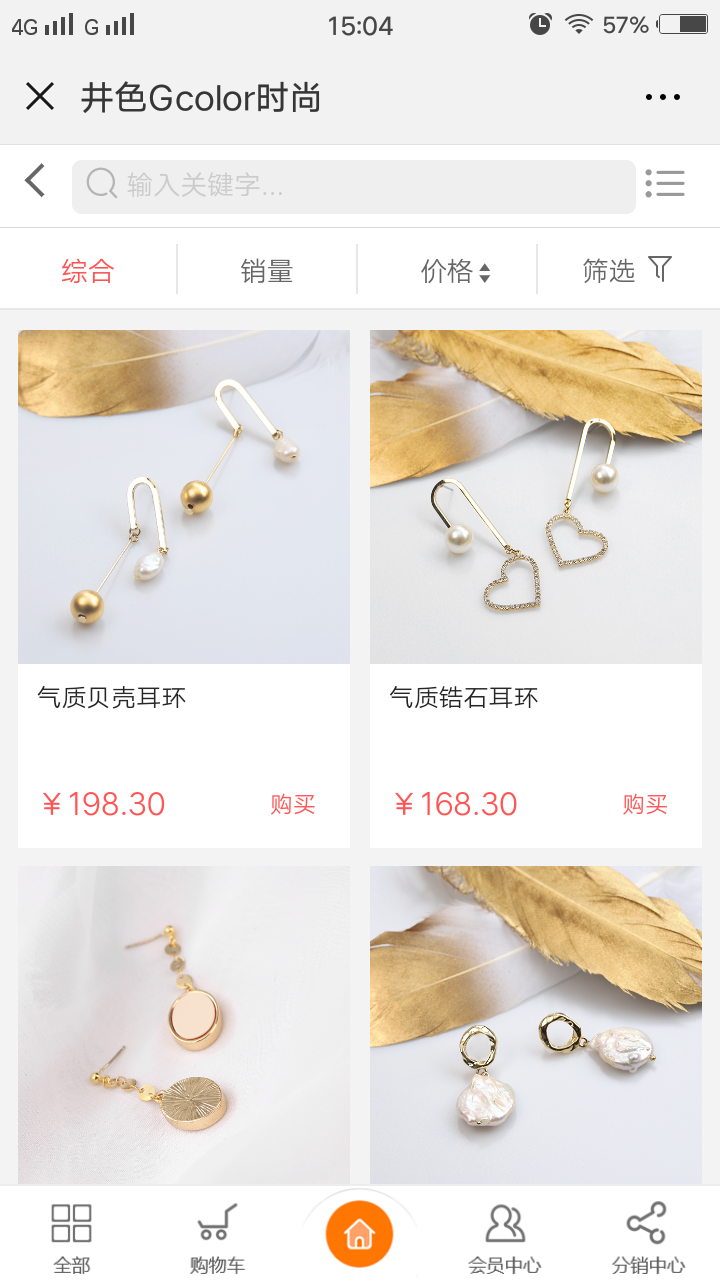Screen dimensions: 720x1280
Task: Tap 购买 to buy 气质贝壳耳环
Action: point(291,803)
